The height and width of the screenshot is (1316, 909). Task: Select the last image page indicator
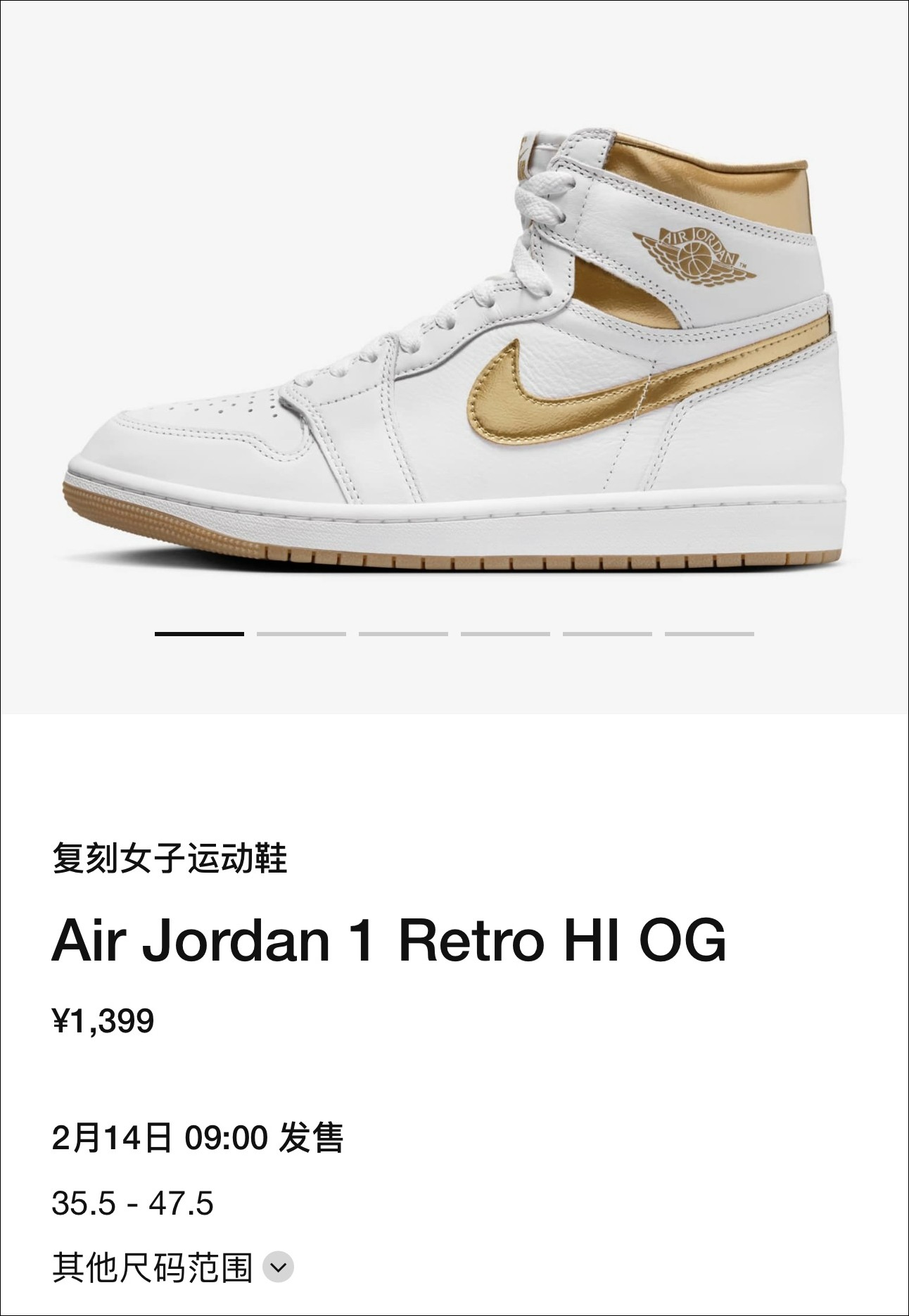click(x=709, y=634)
